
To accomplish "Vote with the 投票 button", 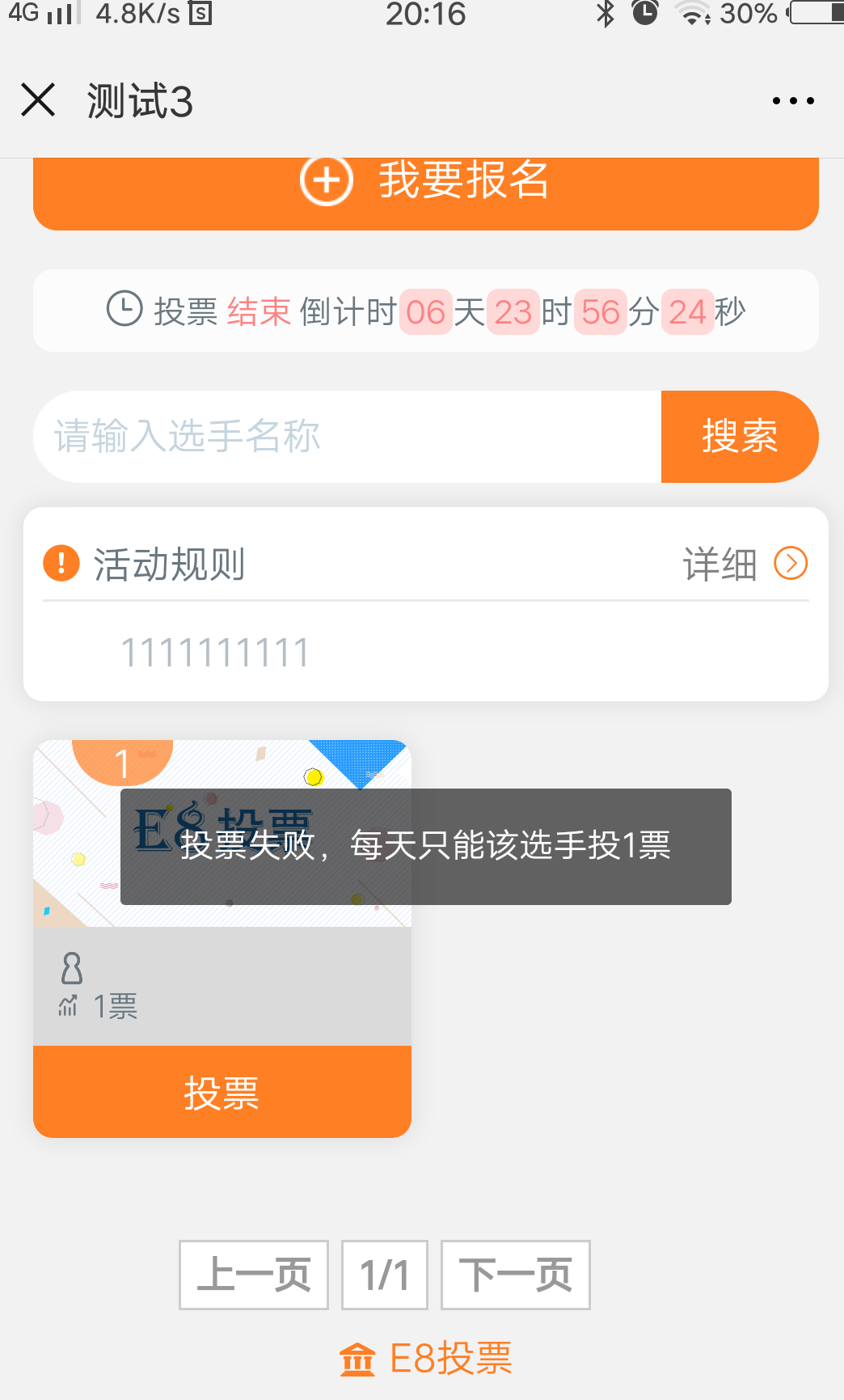I will [x=222, y=1092].
